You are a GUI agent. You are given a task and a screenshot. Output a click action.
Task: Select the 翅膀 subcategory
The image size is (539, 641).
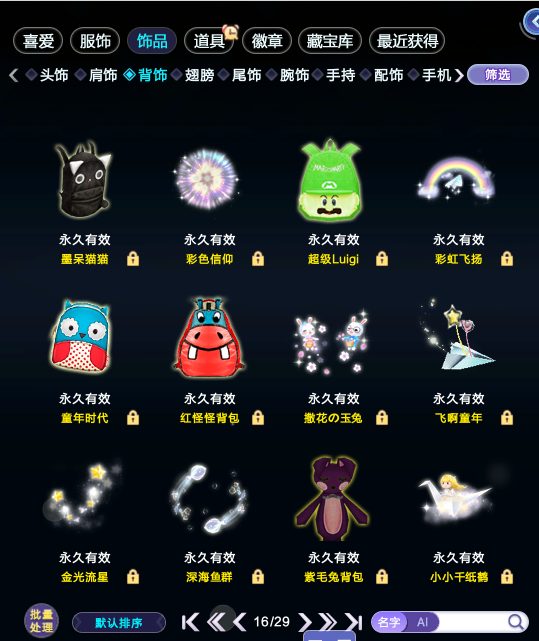click(199, 75)
